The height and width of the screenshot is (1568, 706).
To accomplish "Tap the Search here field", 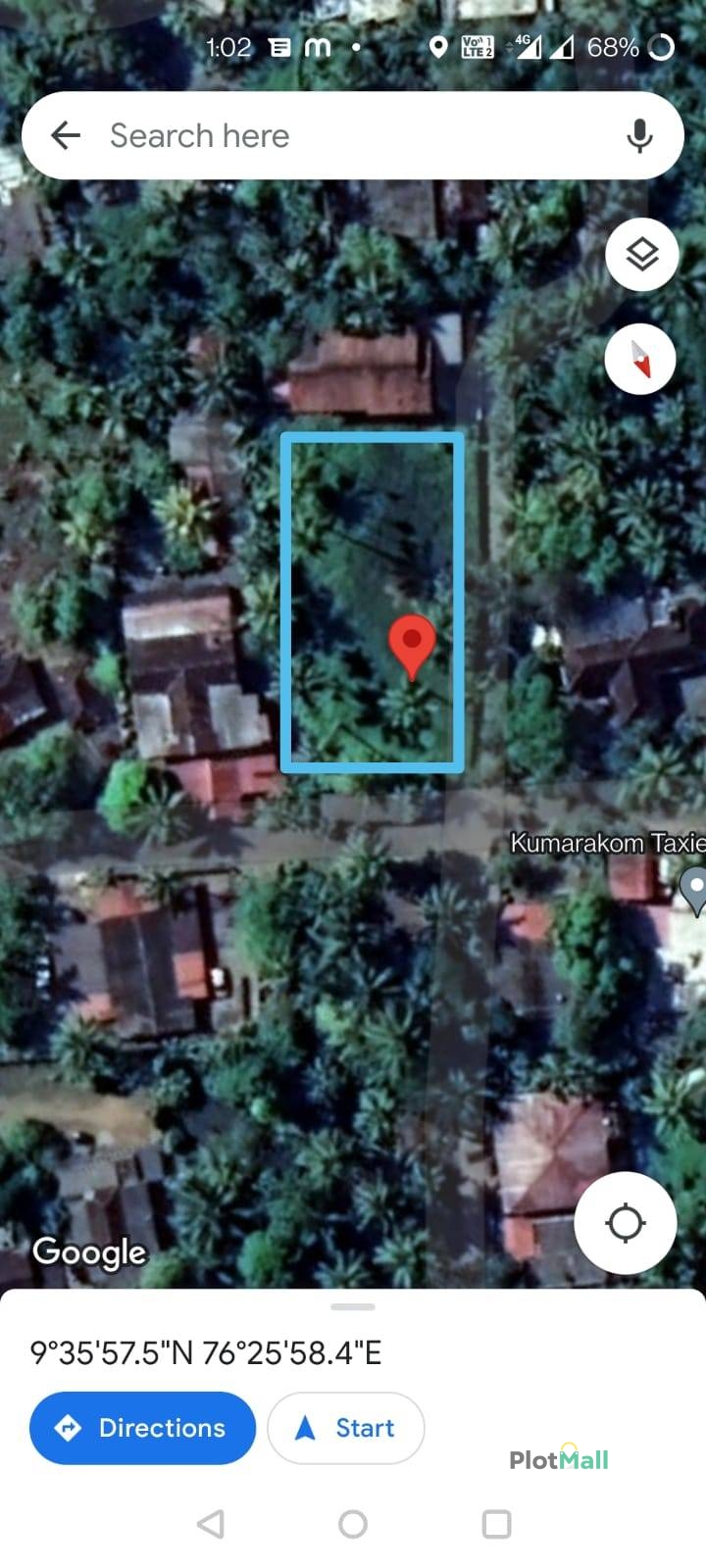I will (x=353, y=135).
